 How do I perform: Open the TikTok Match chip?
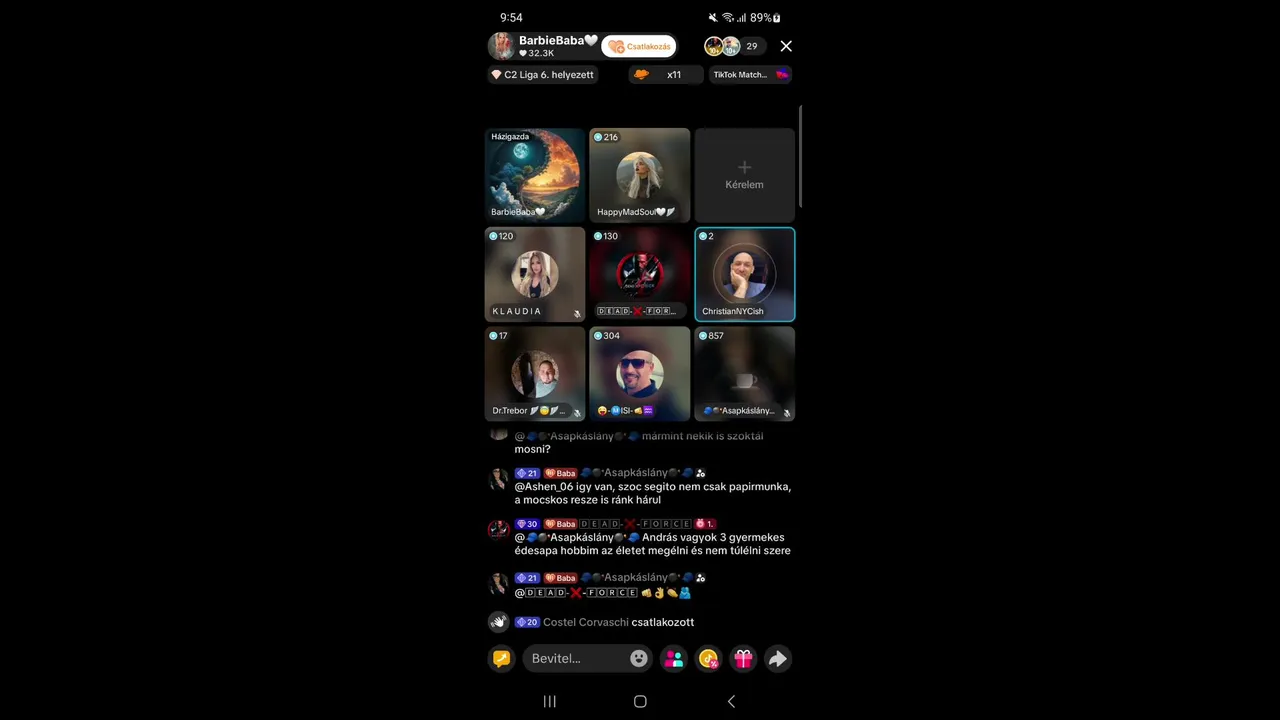[750, 75]
